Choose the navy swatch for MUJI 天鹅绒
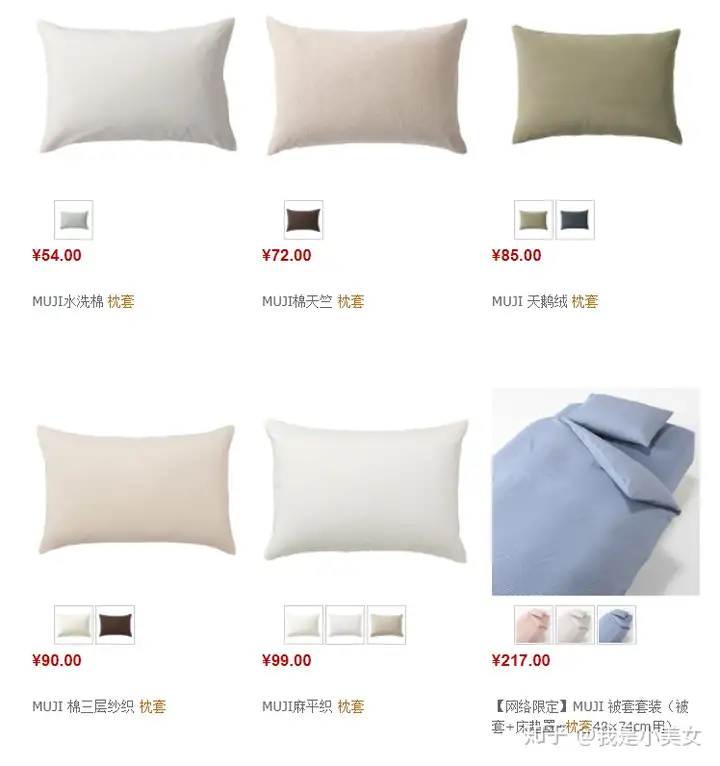This screenshot has height=766, width=720. click(x=575, y=220)
